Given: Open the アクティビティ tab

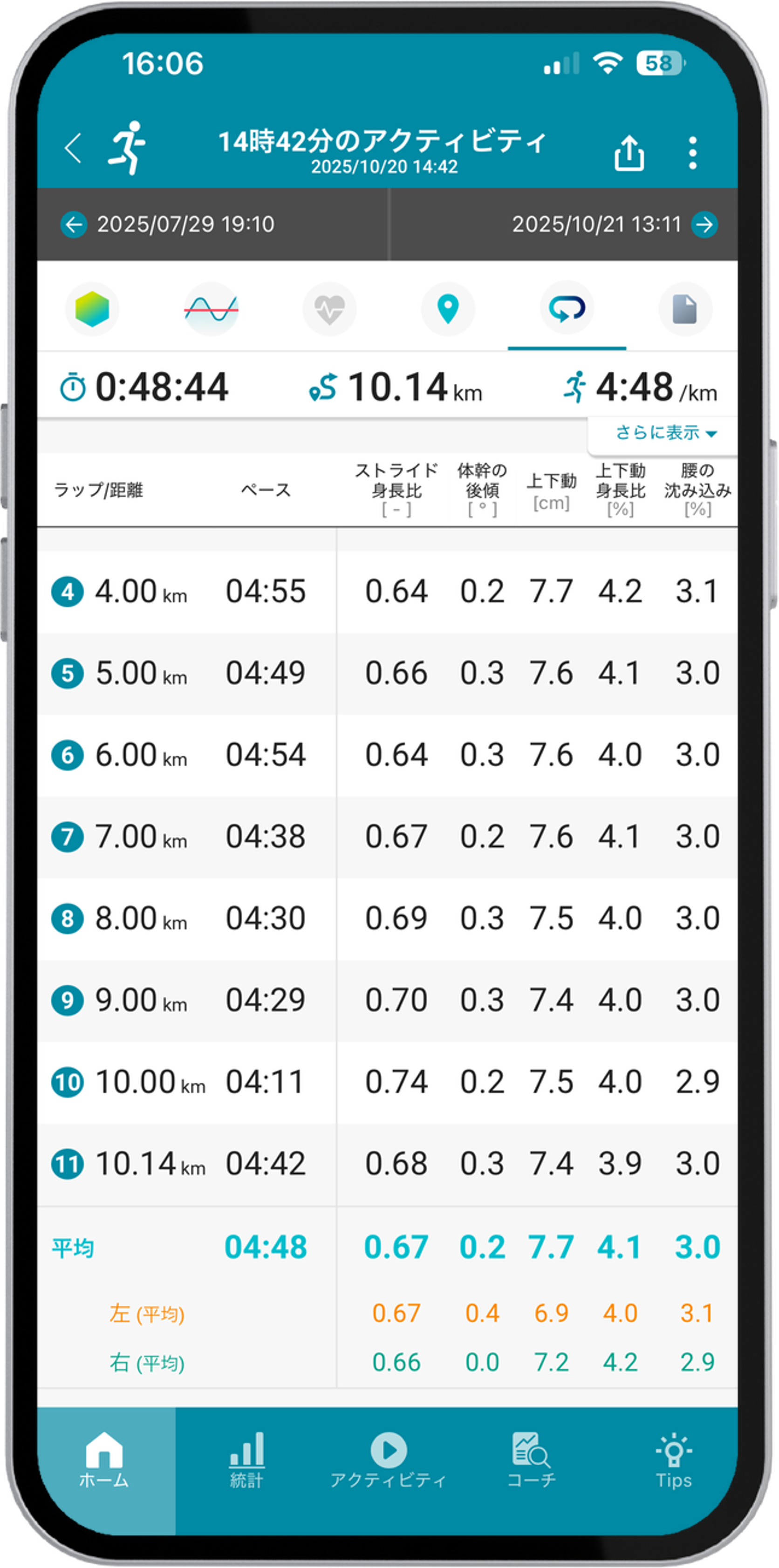Looking at the screenshot, I should coord(388,1459).
